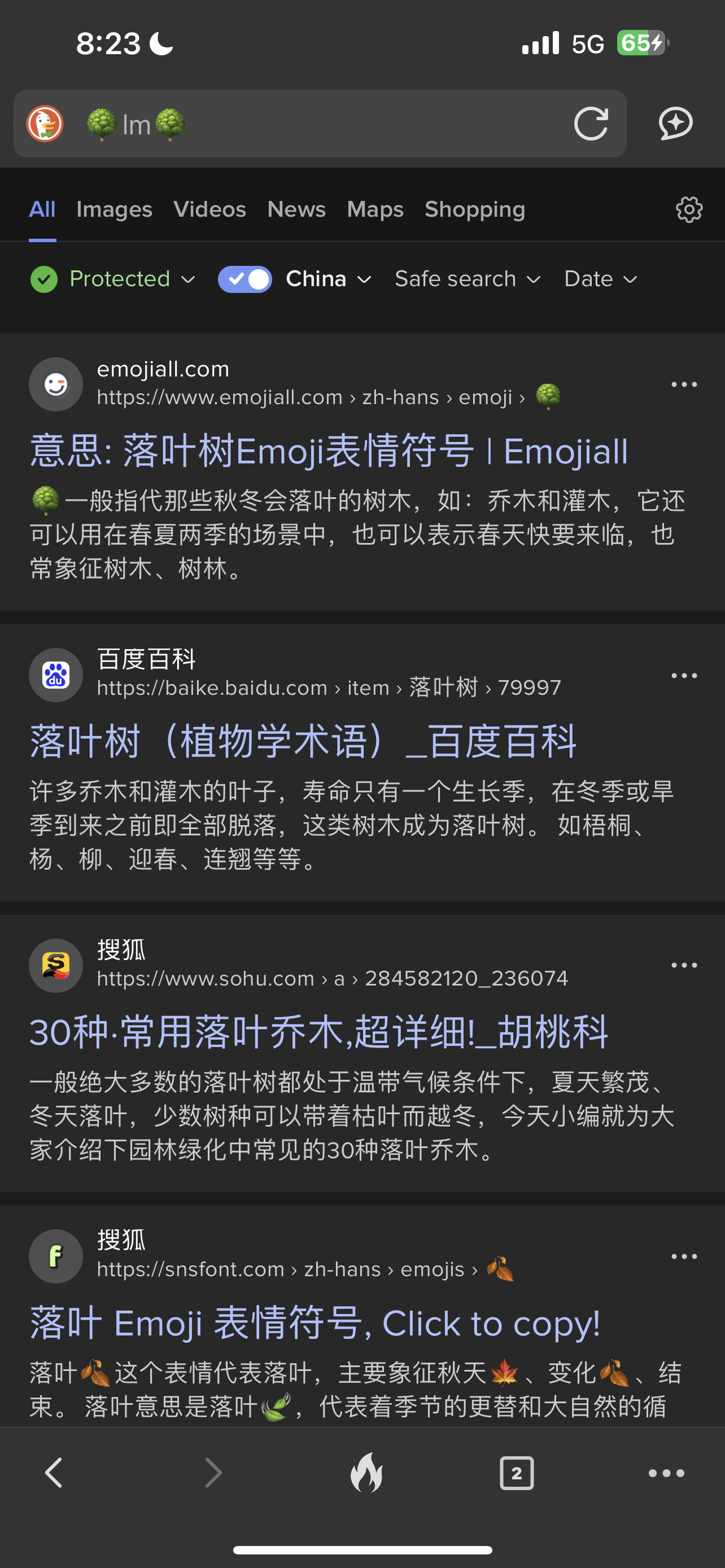Open the tab switcher showing 2 tabs
The image size is (725, 1568).
[x=517, y=1473]
